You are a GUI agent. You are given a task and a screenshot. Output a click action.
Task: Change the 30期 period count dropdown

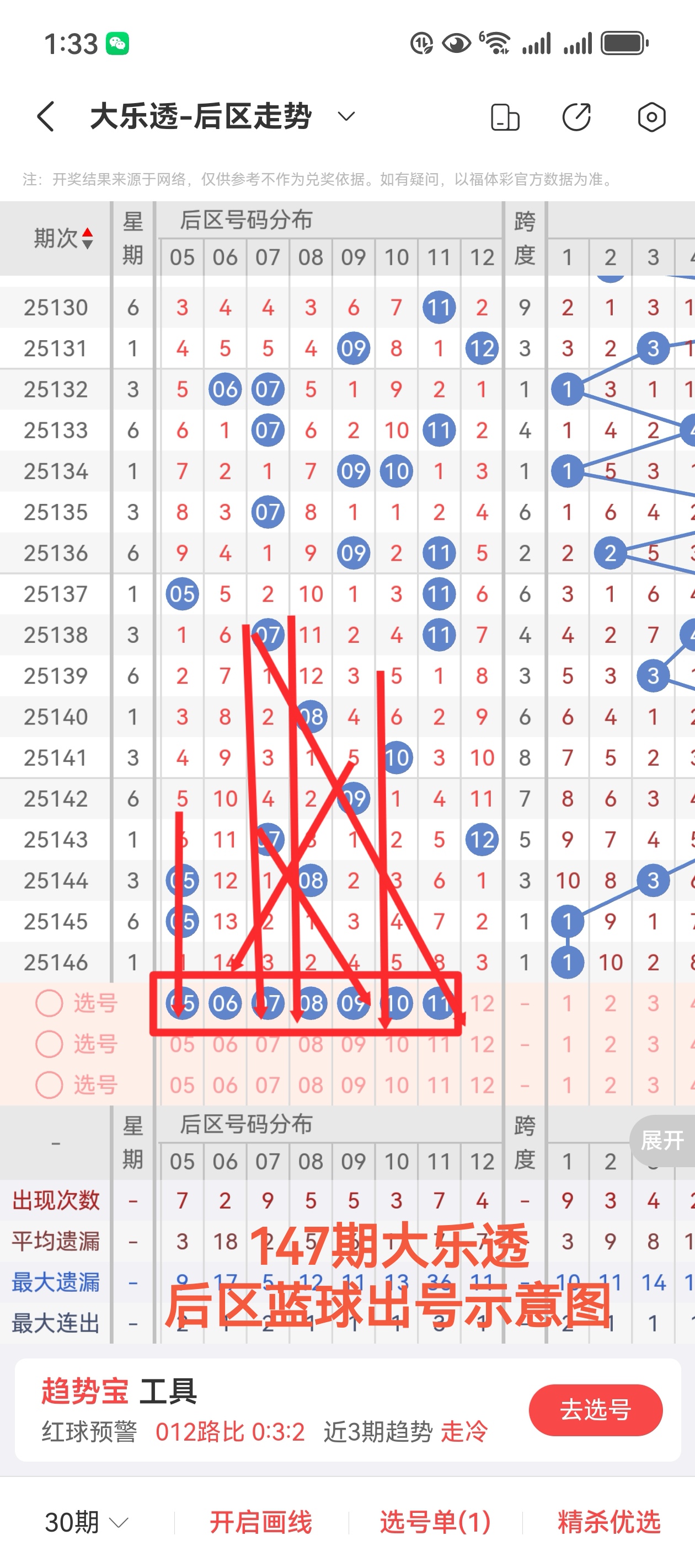(87, 1522)
